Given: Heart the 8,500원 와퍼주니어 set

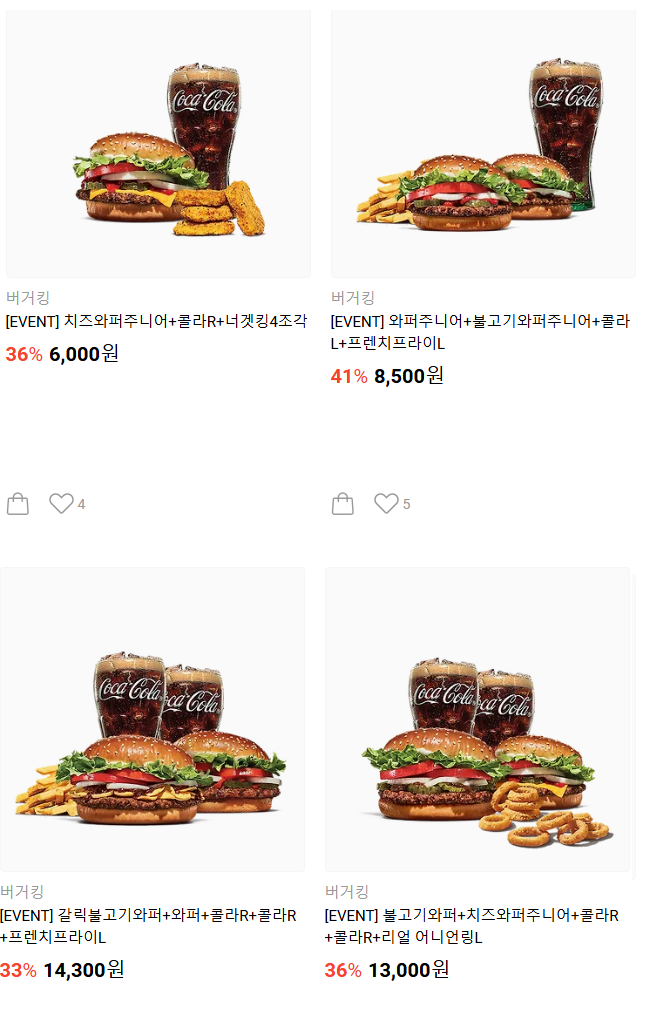Looking at the screenshot, I should tap(386, 504).
